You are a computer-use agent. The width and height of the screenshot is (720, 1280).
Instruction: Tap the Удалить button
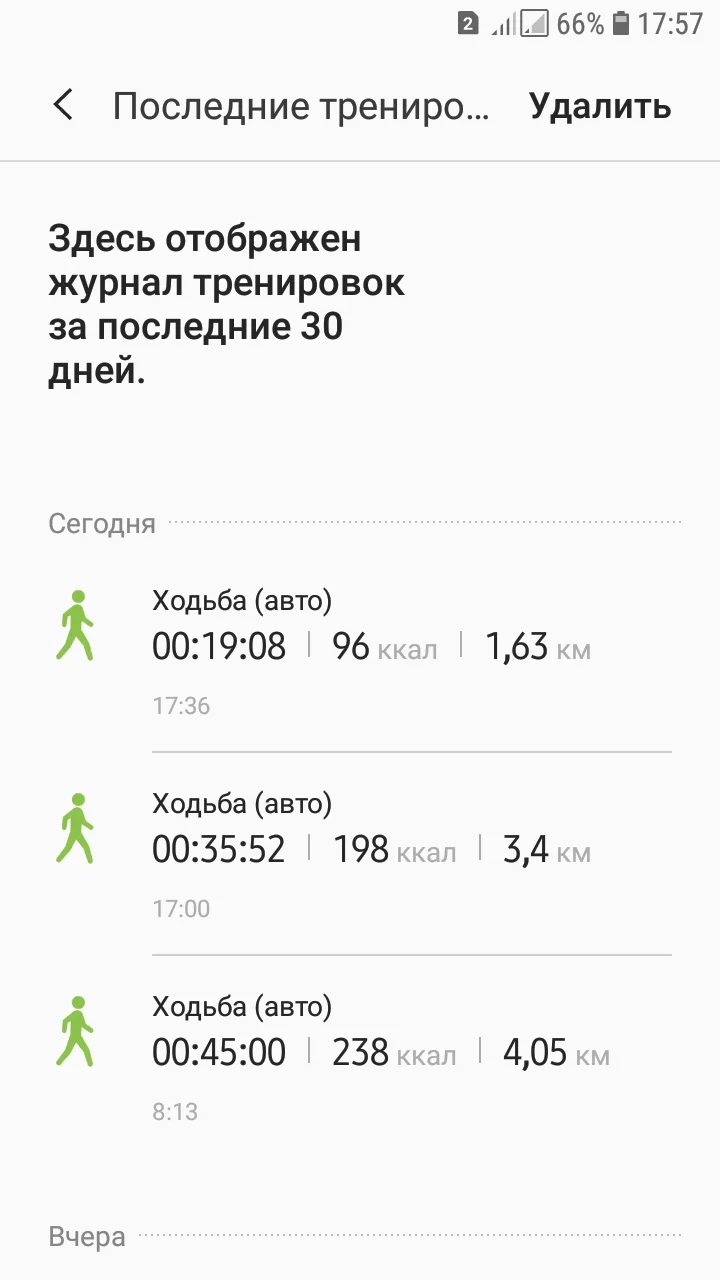coord(600,105)
